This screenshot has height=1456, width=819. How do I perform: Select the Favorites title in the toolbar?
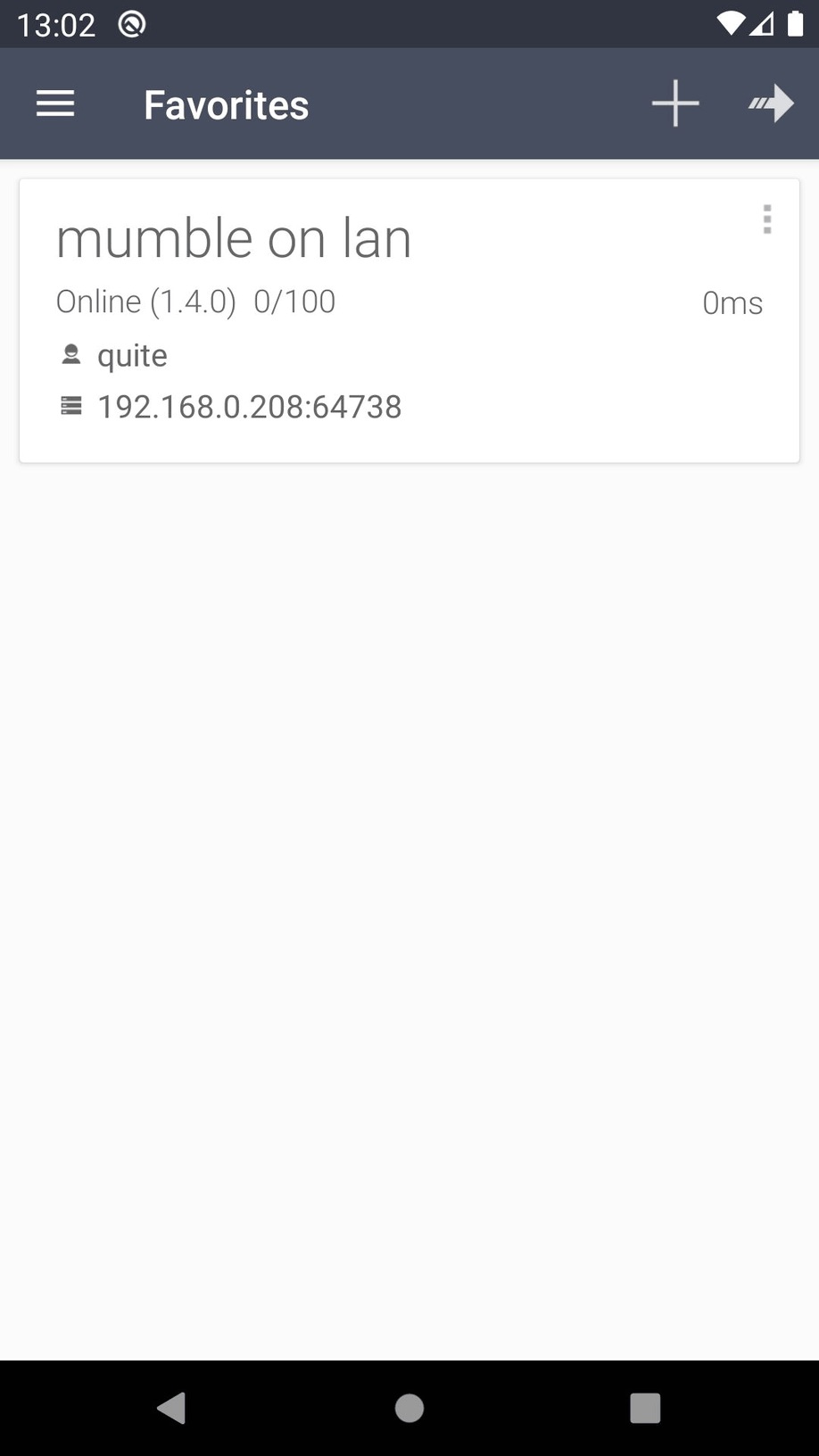coord(226,104)
